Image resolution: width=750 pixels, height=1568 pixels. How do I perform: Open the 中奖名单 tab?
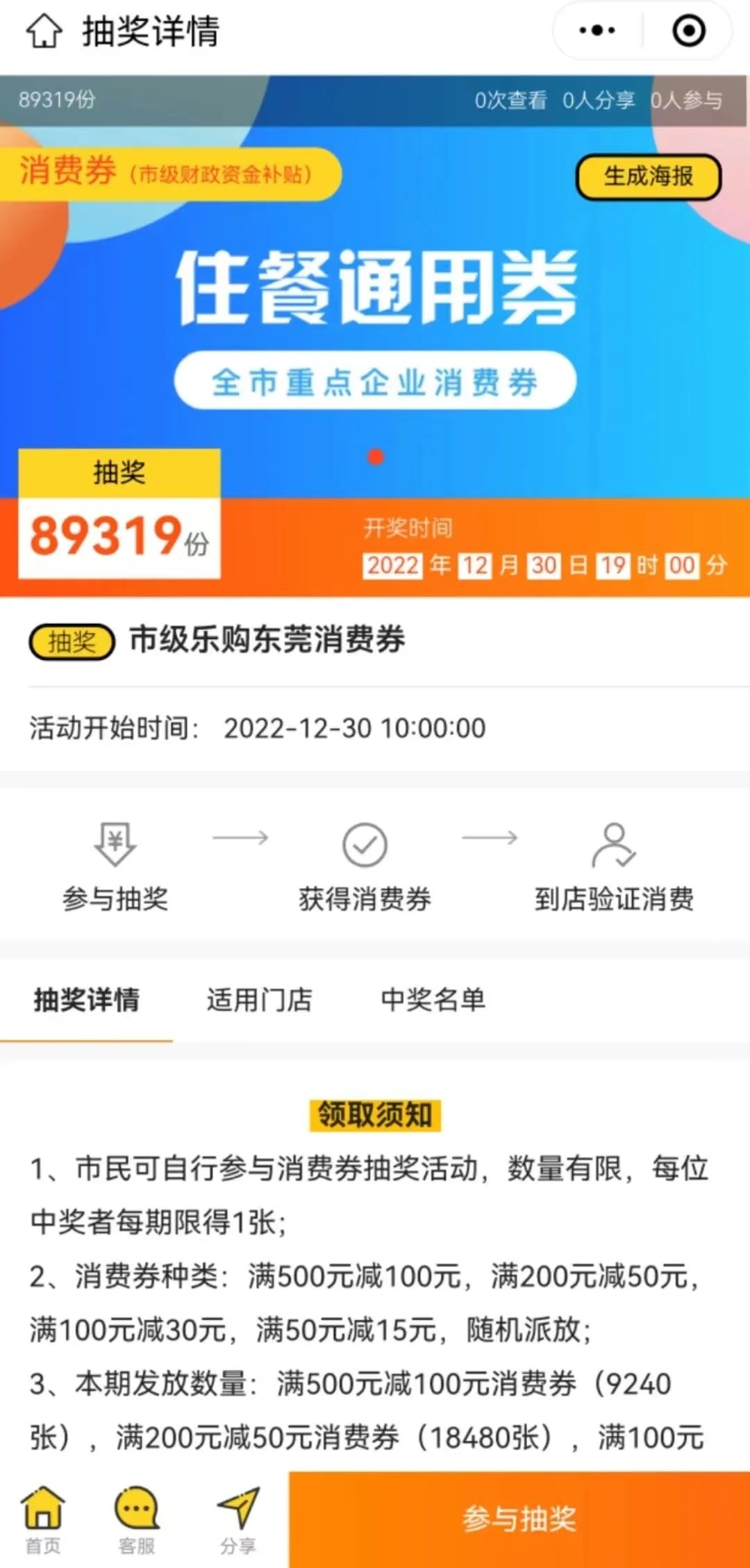433,1000
